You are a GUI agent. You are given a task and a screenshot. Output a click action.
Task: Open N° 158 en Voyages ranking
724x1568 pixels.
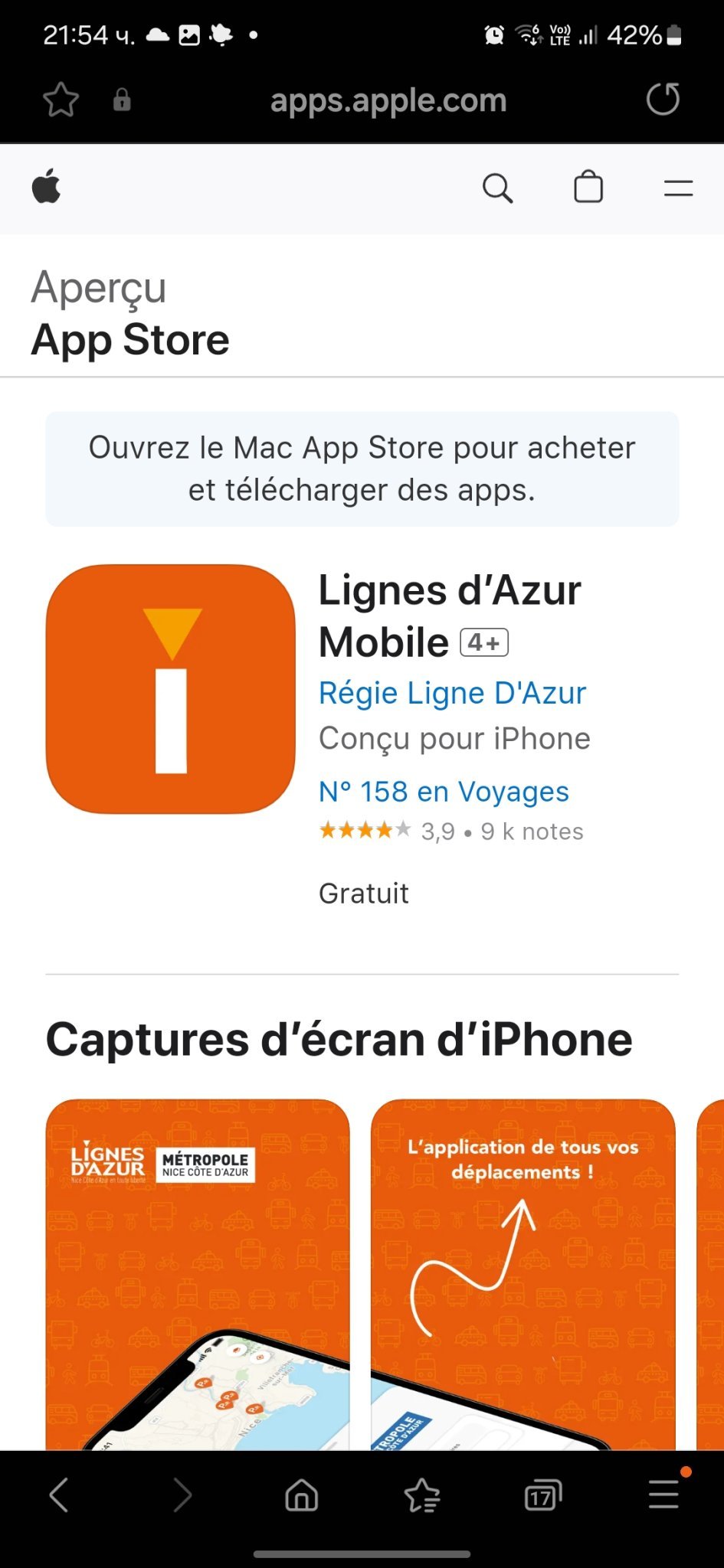[444, 792]
